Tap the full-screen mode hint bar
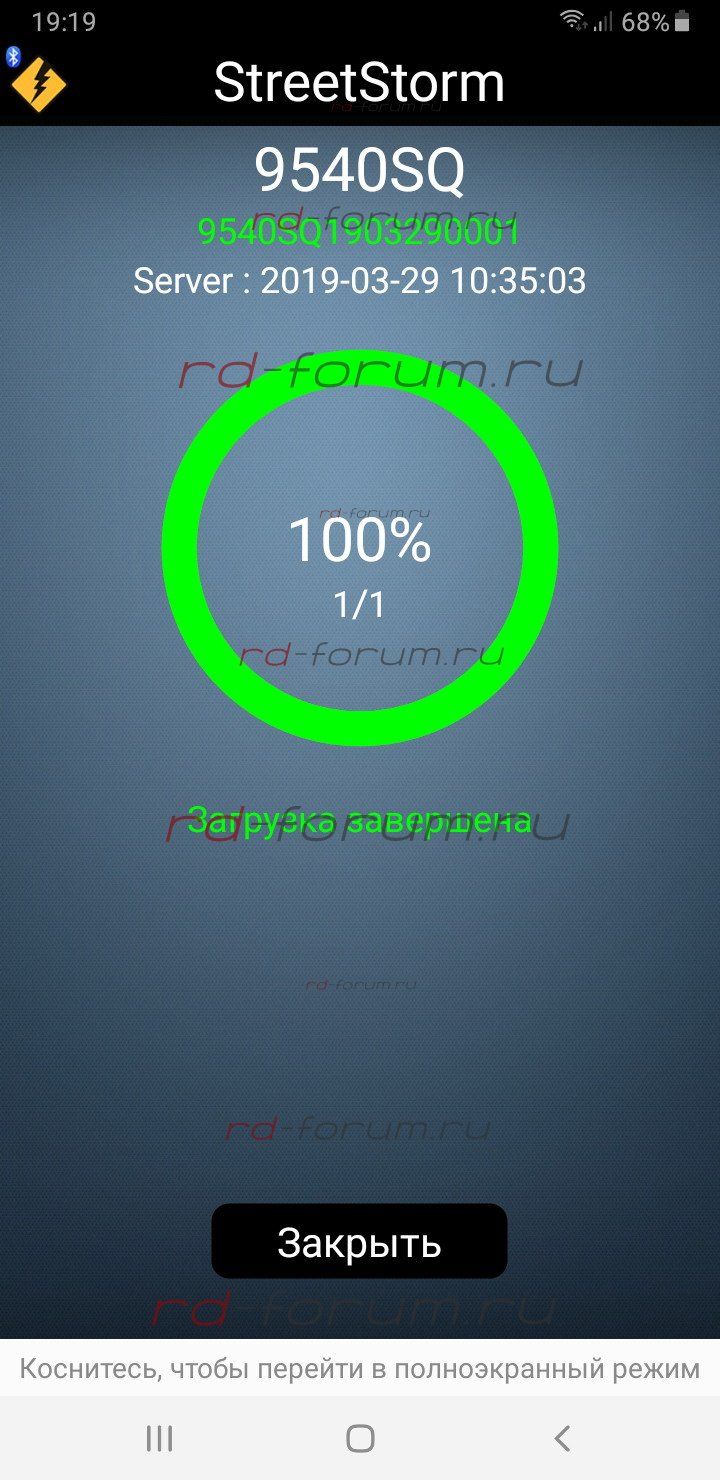Screen dimensions: 720x1480 360,1368
